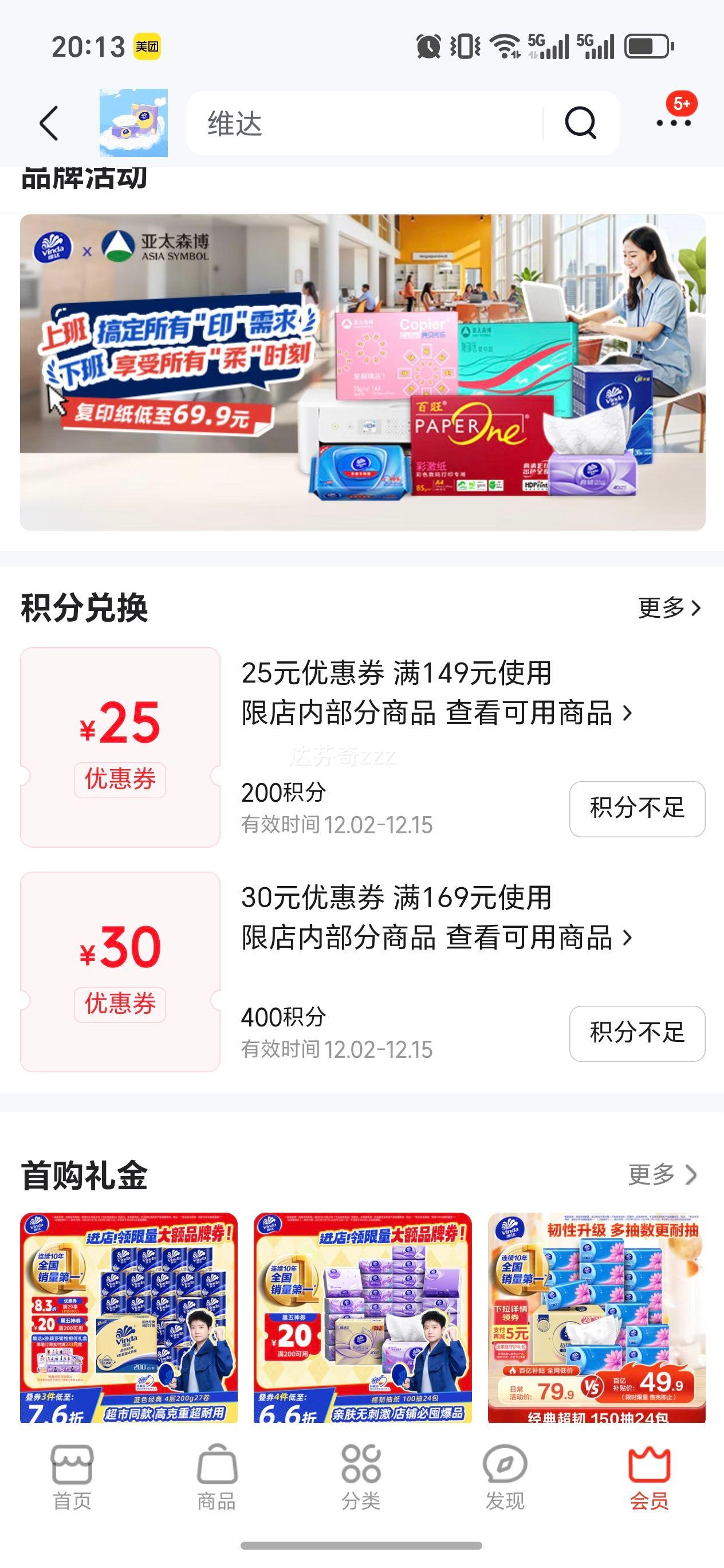This screenshot has height=1568, width=724.
Task: Switch to the 首页 tab
Action: tap(72, 1477)
